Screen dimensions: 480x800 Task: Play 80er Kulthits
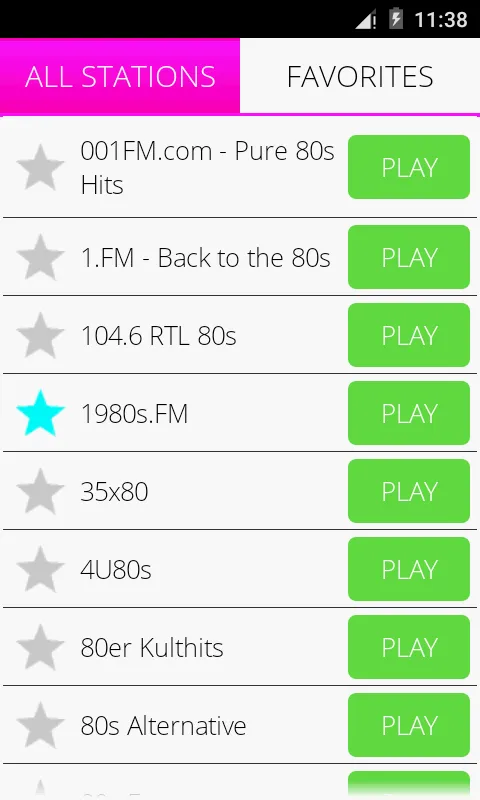[409, 647]
